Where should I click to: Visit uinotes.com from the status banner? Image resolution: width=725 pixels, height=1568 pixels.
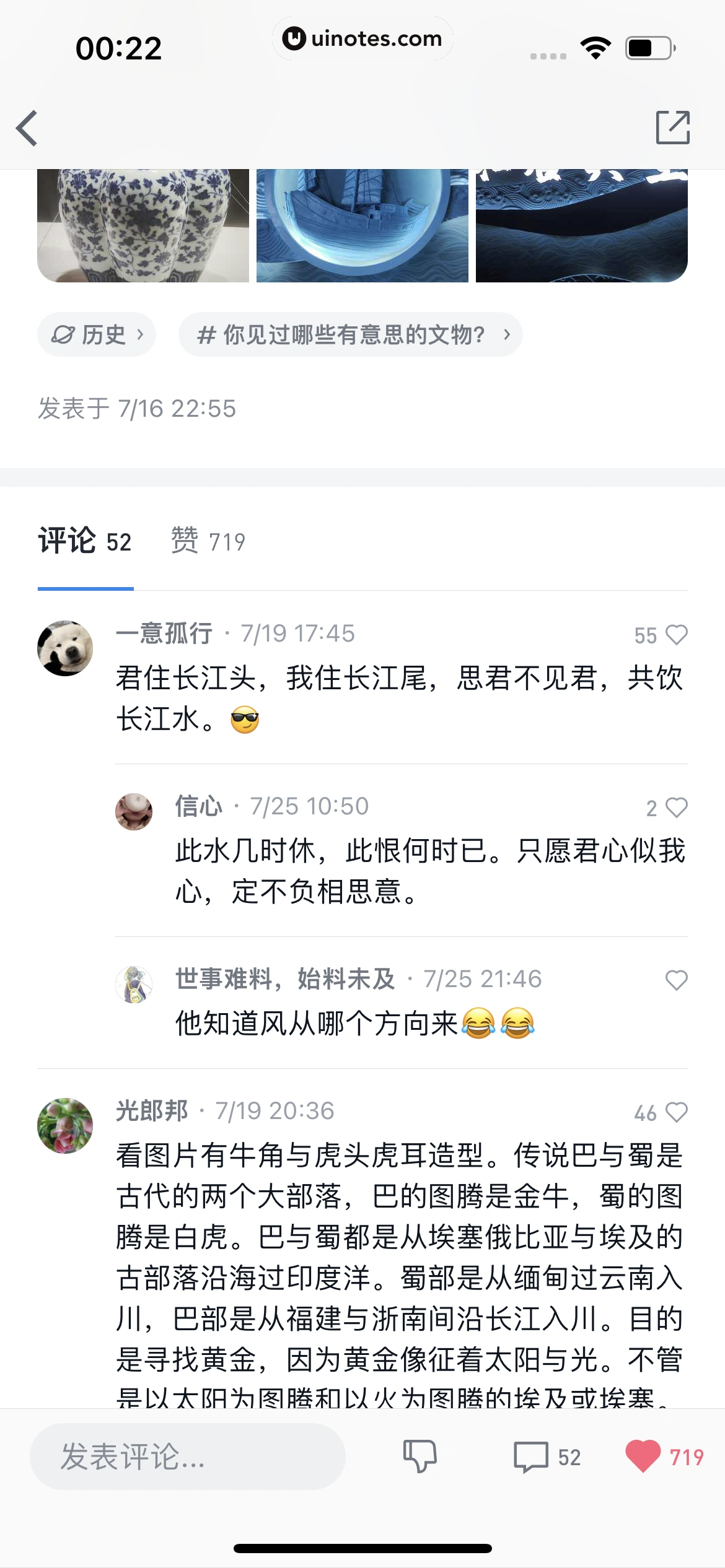tap(361, 38)
